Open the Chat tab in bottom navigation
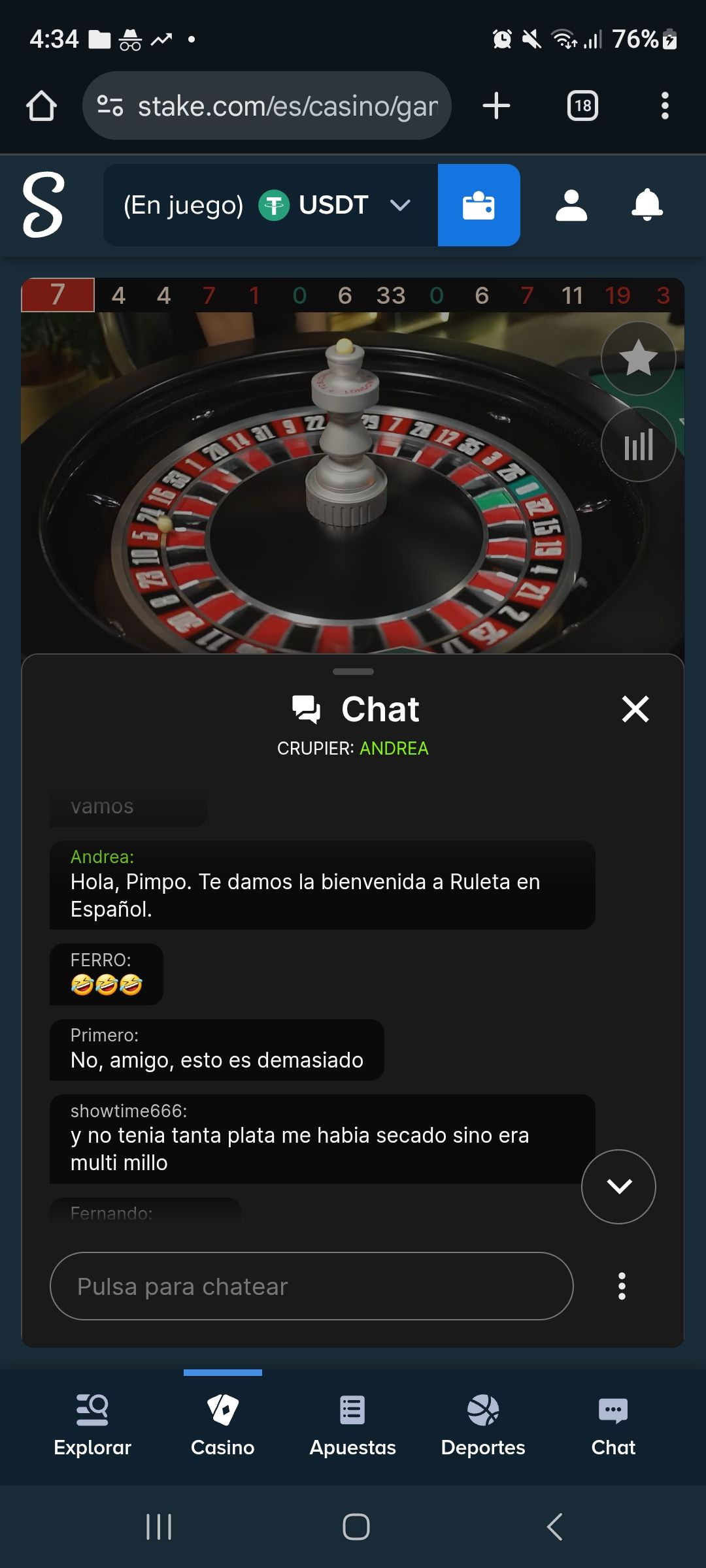 click(613, 1424)
